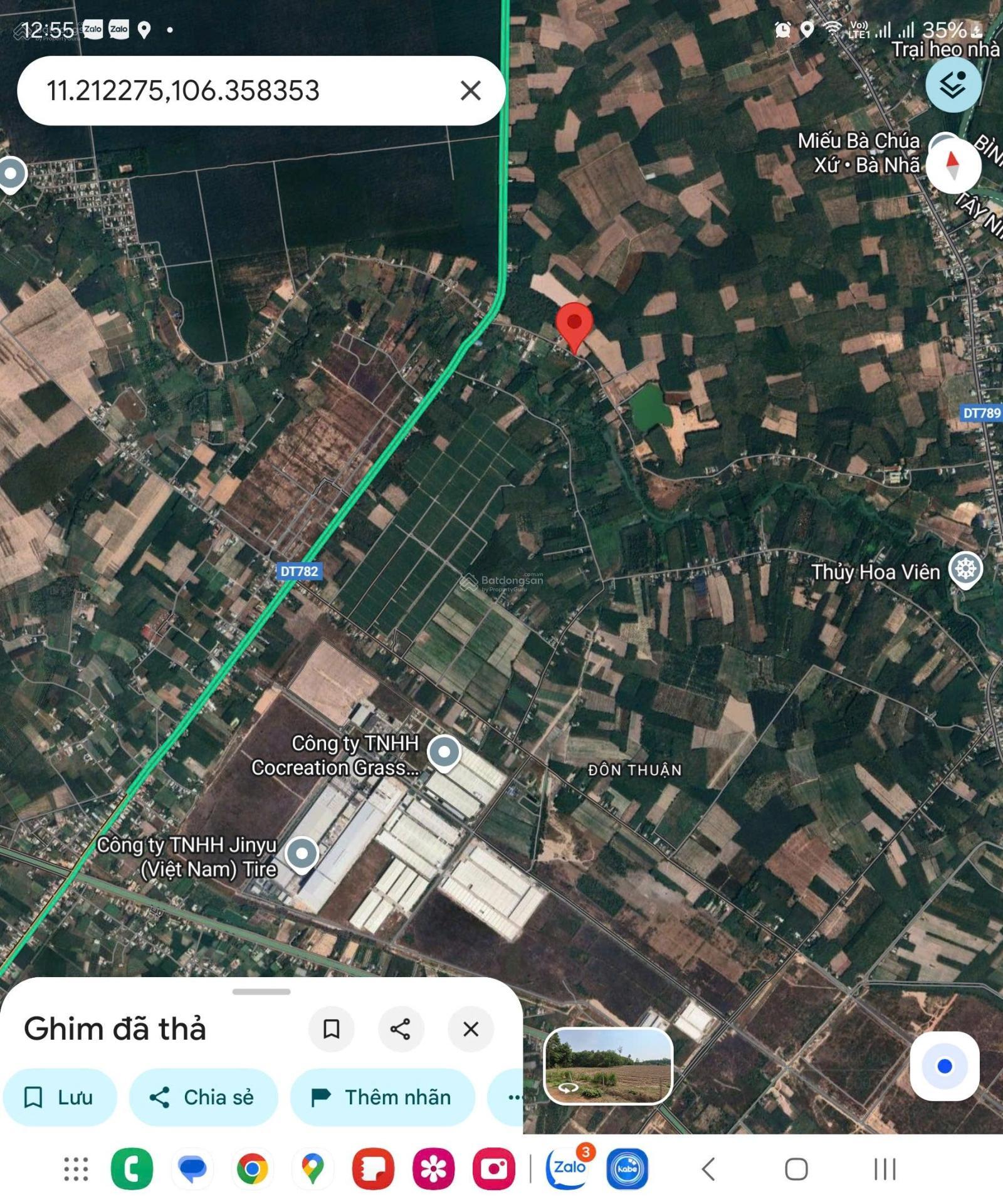View the Công ty TNHH Cocreation Grass place
This screenshot has height=1204, width=1003.
(444, 751)
